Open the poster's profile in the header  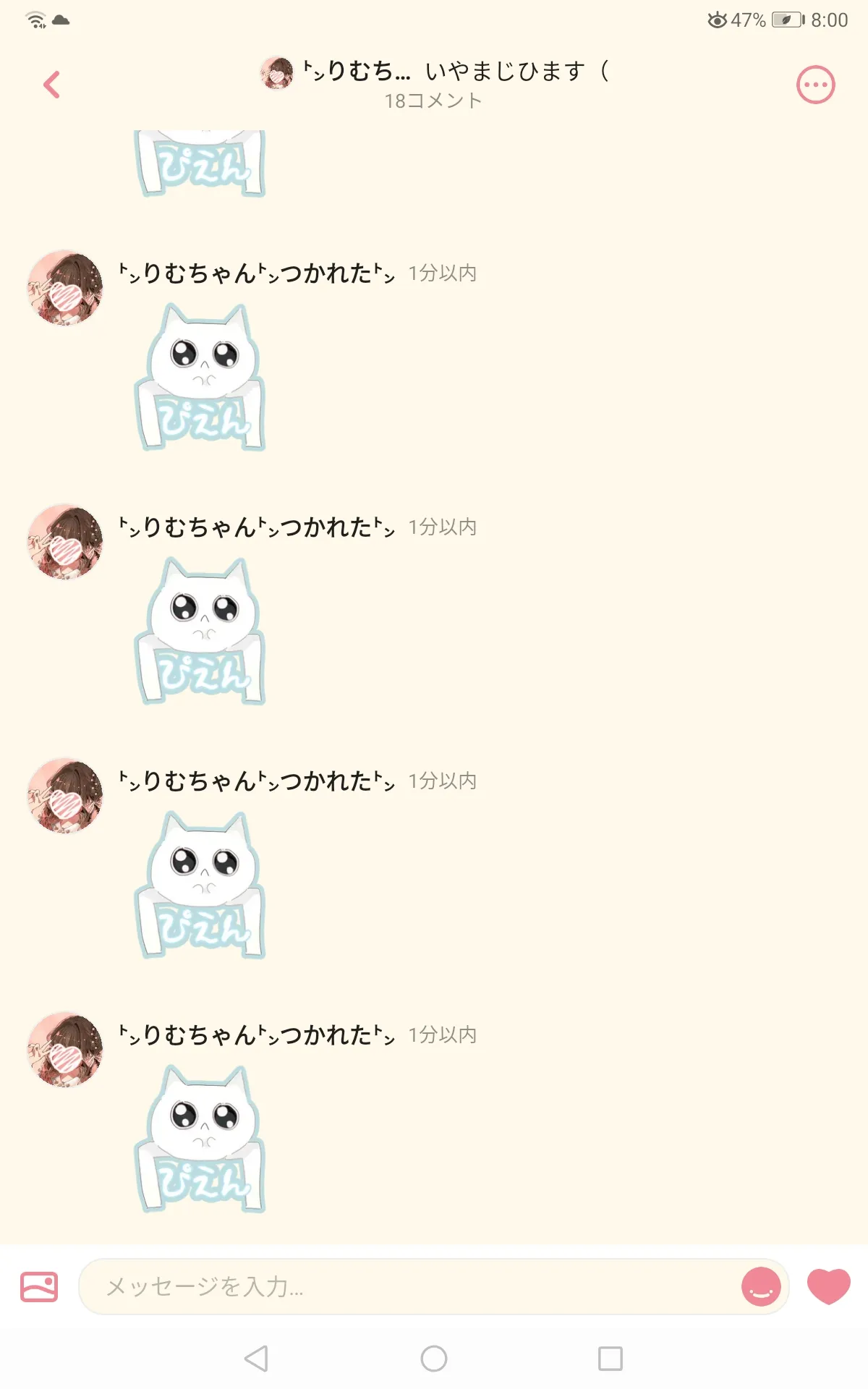coord(276,72)
